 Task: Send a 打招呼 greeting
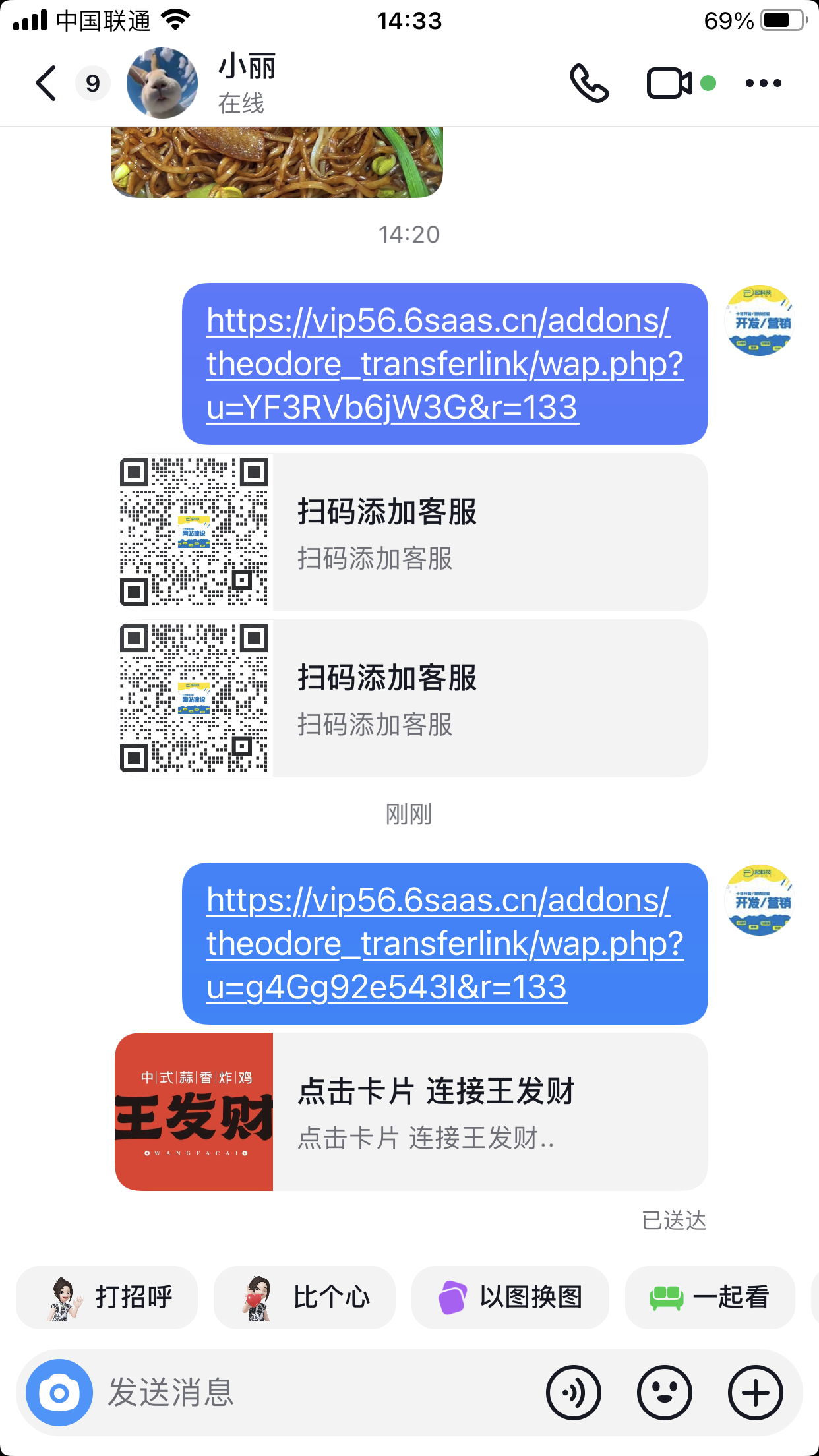pos(107,1297)
